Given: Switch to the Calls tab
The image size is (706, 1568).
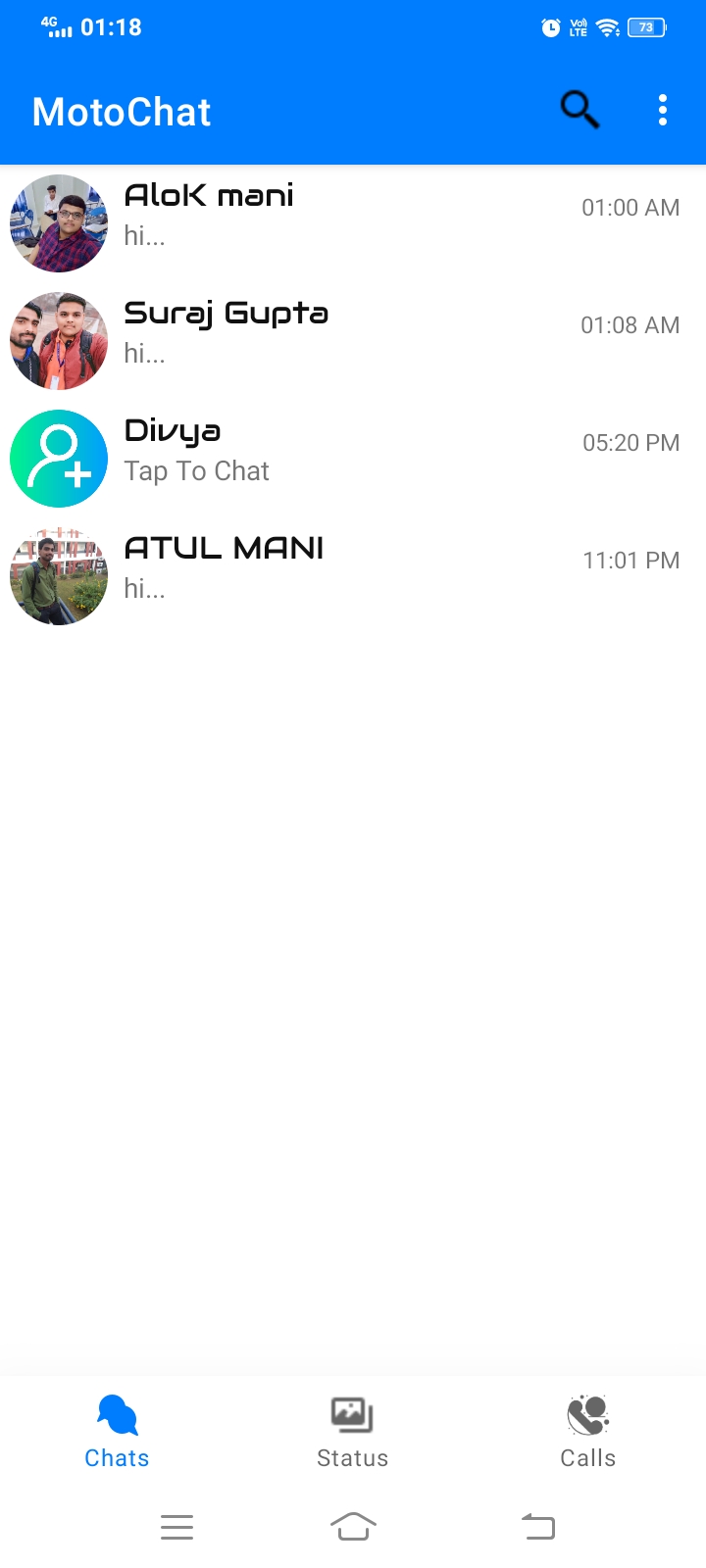Looking at the screenshot, I should point(588,1432).
